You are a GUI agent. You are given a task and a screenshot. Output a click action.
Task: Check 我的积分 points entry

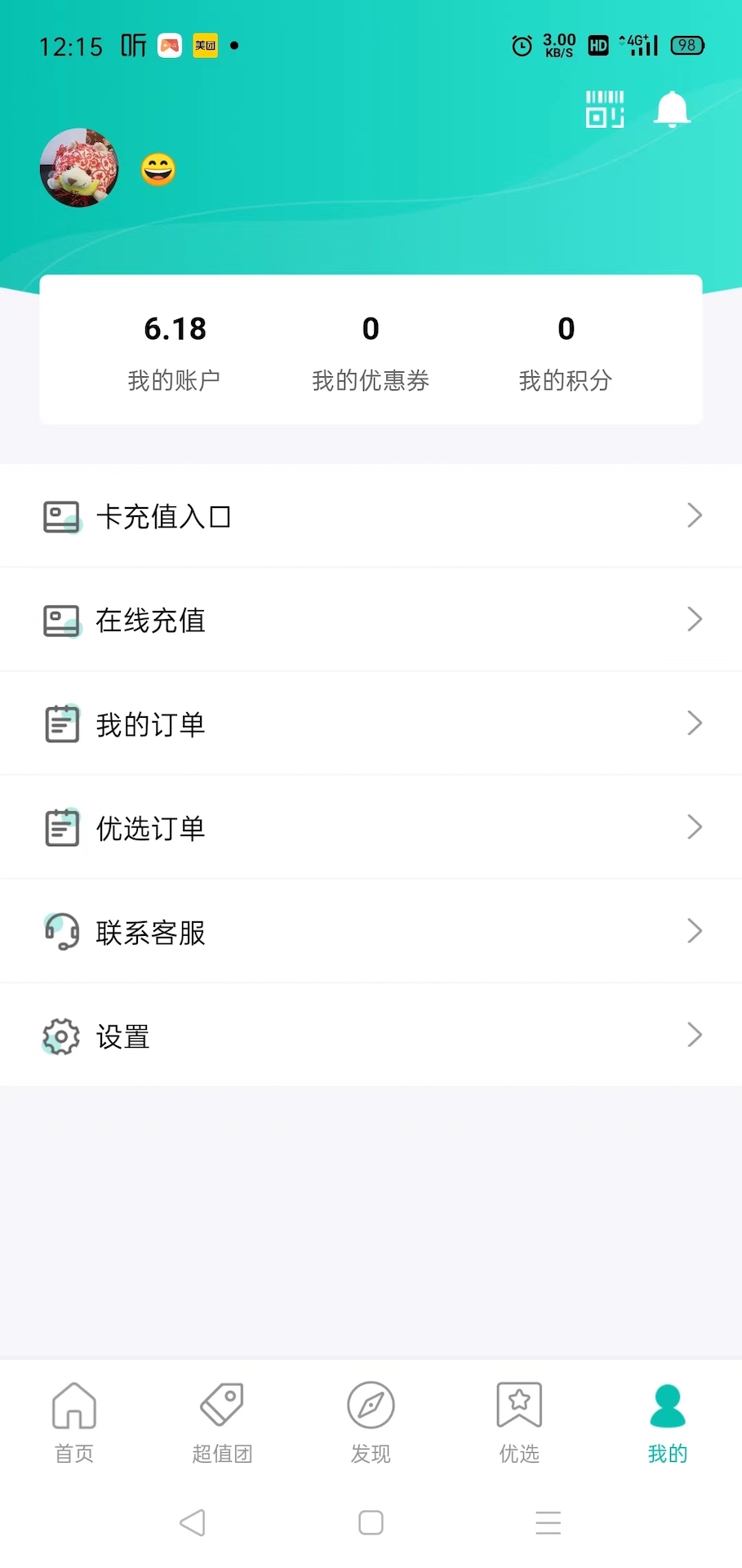pyautogui.click(x=566, y=350)
